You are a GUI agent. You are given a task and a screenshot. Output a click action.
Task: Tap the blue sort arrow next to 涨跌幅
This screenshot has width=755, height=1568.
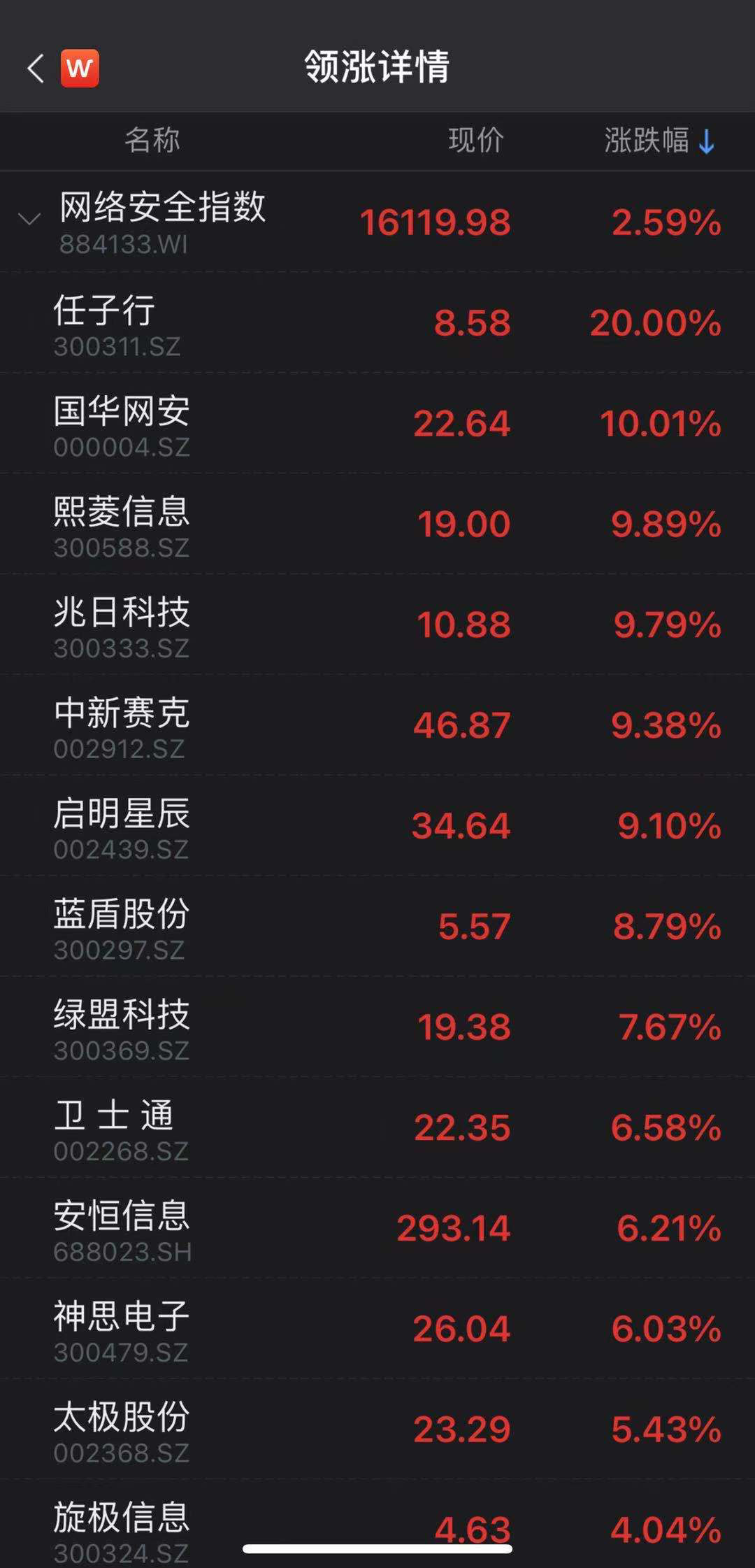pyautogui.click(x=705, y=141)
